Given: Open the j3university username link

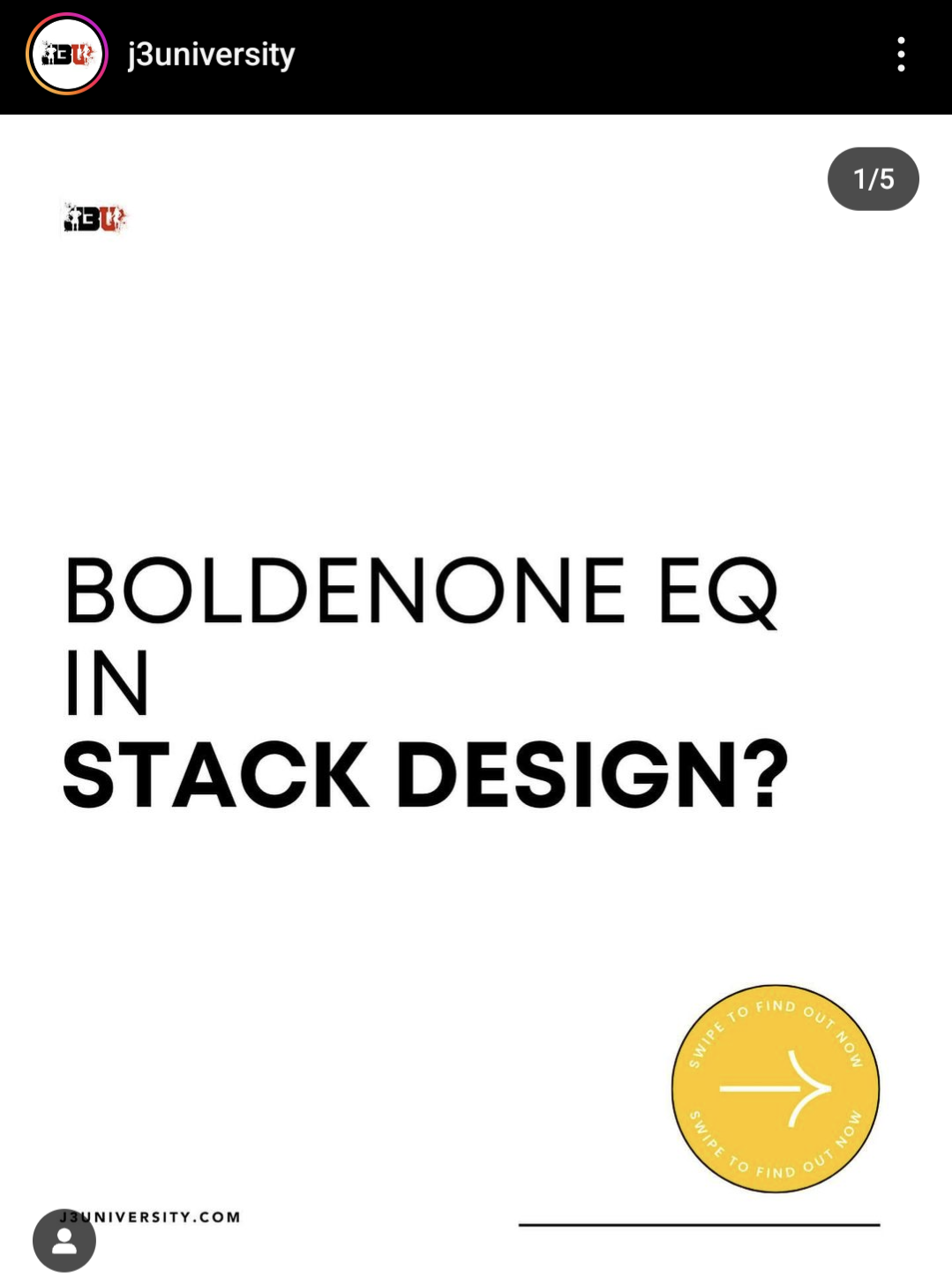Looking at the screenshot, I should 211,55.
